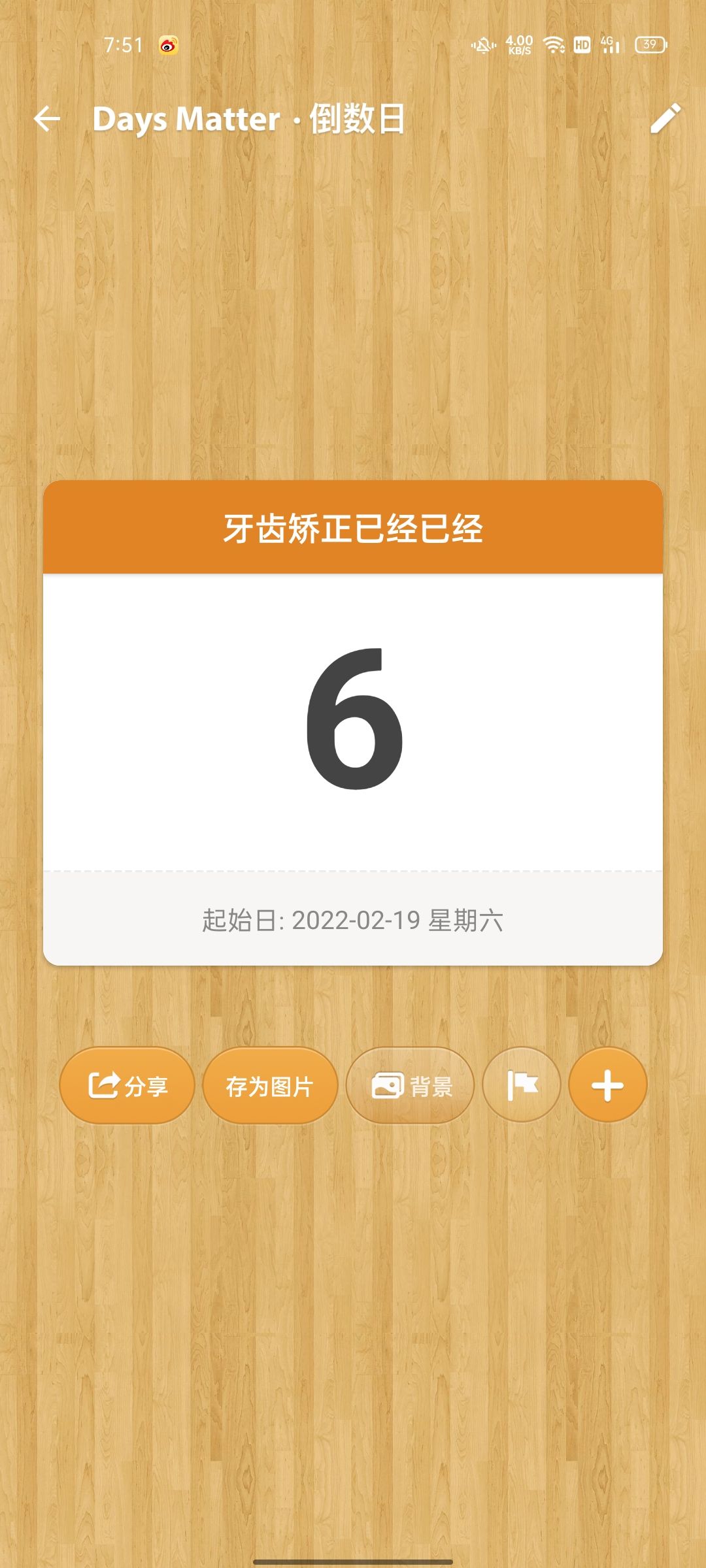Tap the 分享 share button
This screenshot has height=1568, width=706.
point(127,1086)
